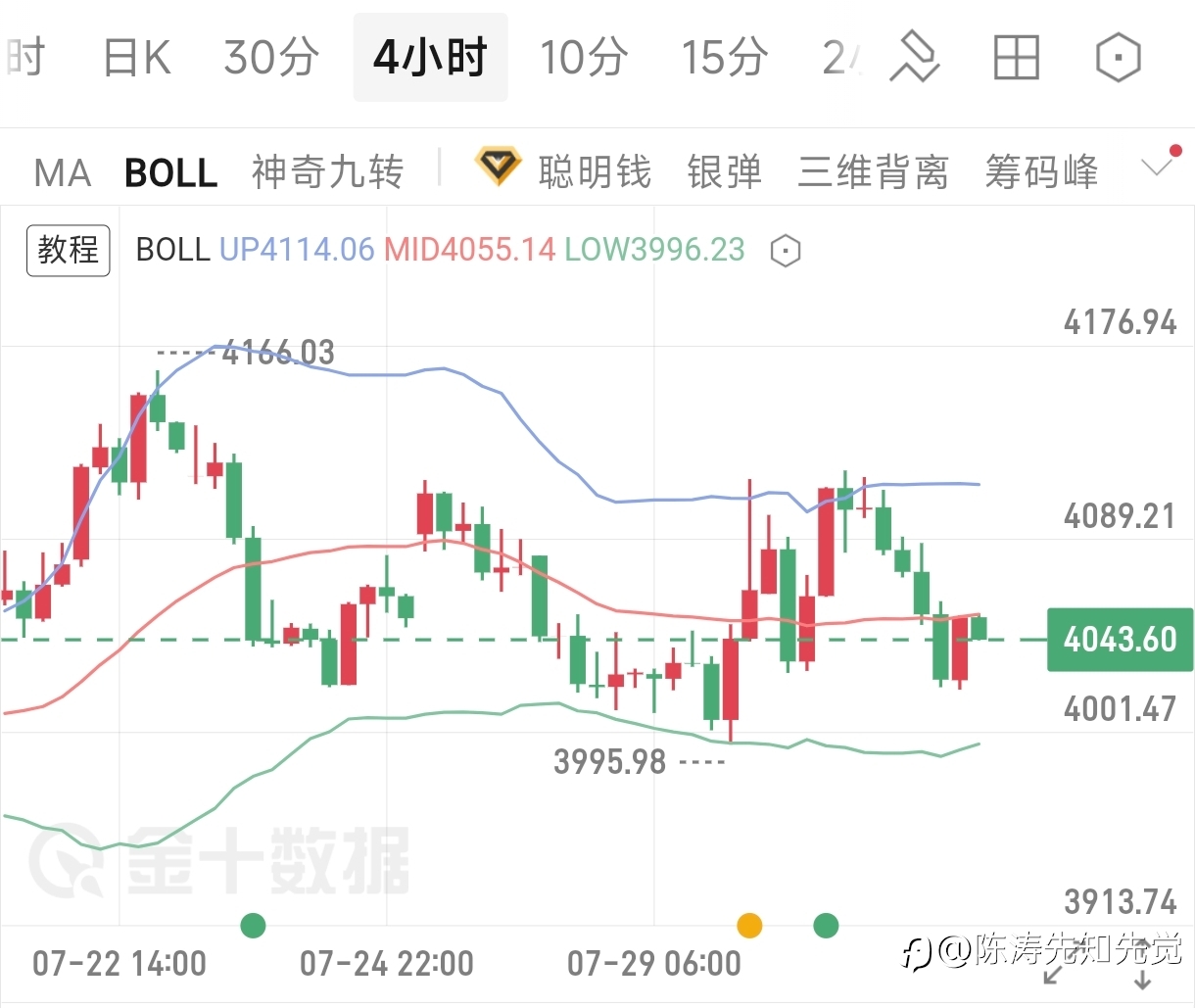The width and height of the screenshot is (1195, 1008).
Task: Select the 4小时 timeframe tab
Action: coord(430,58)
